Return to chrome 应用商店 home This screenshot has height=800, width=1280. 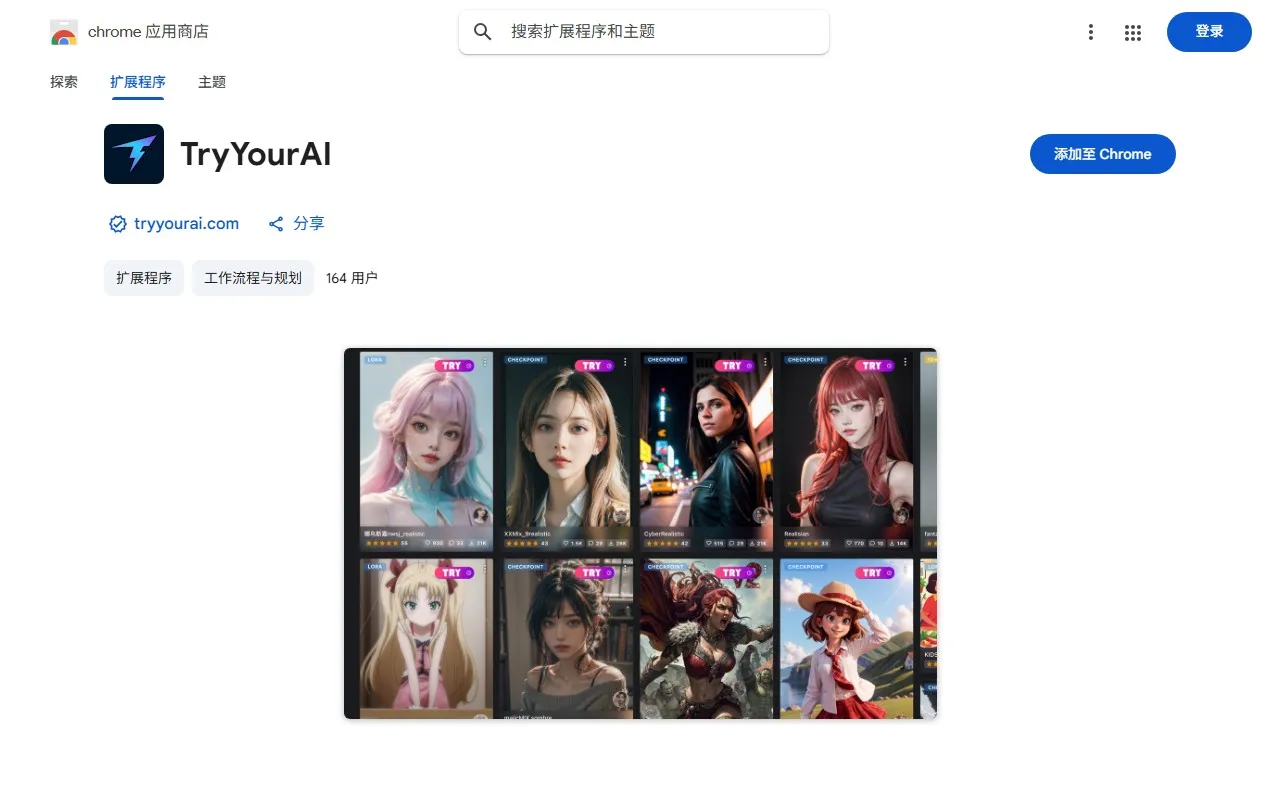point(130,32)
